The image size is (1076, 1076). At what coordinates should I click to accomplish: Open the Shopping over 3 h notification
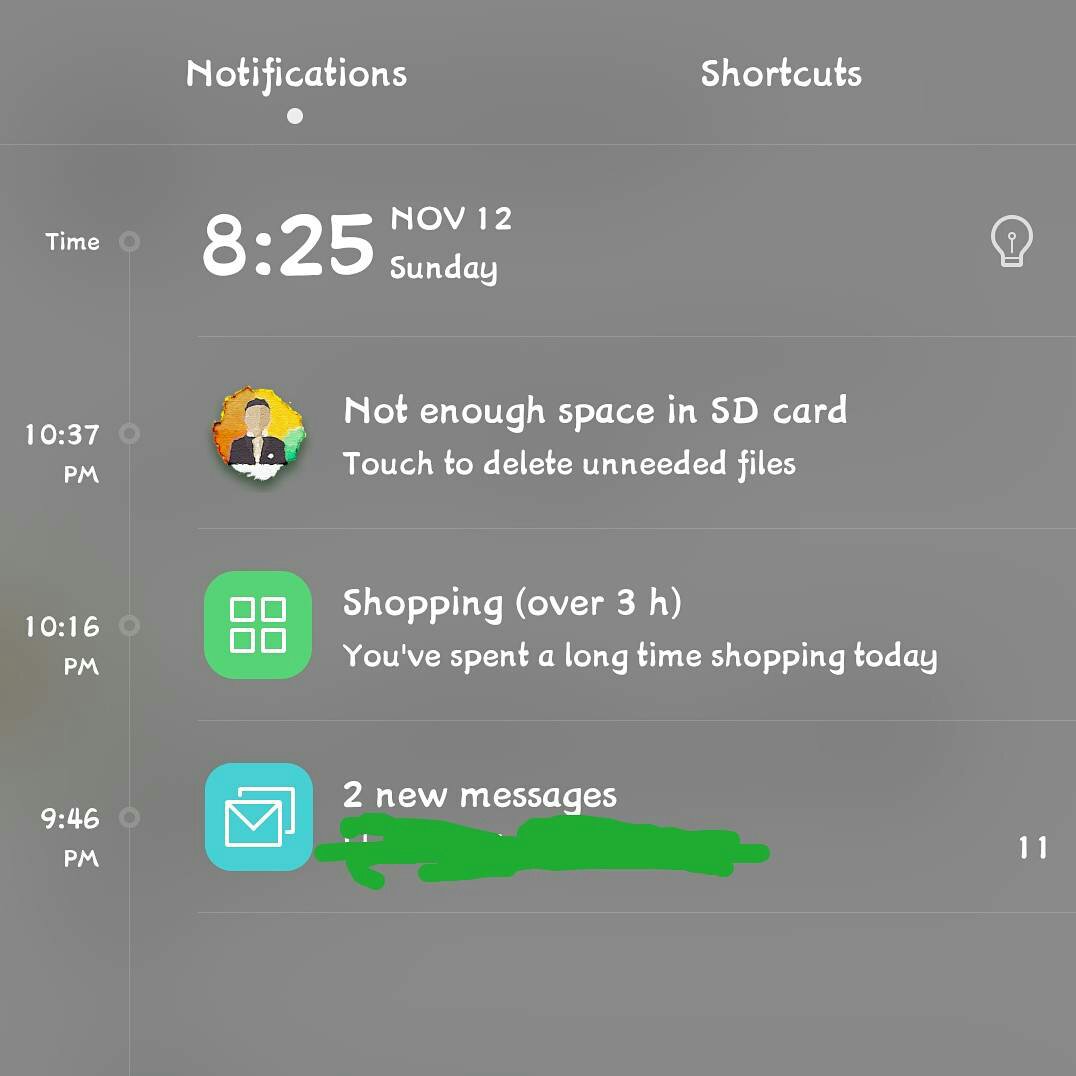(638, 627)
